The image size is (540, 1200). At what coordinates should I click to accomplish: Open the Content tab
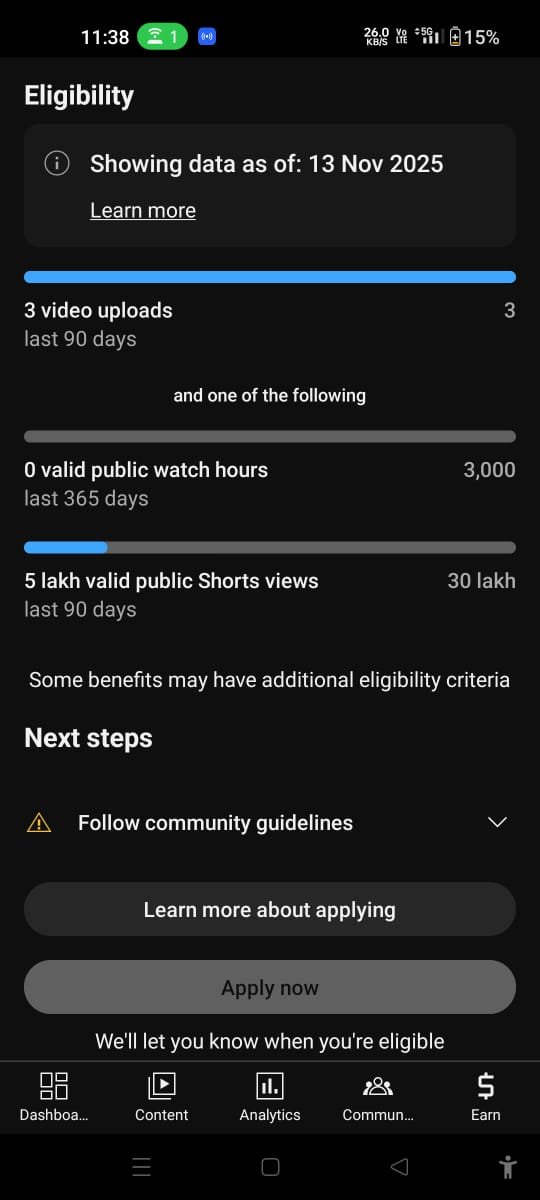(162, 1097)
